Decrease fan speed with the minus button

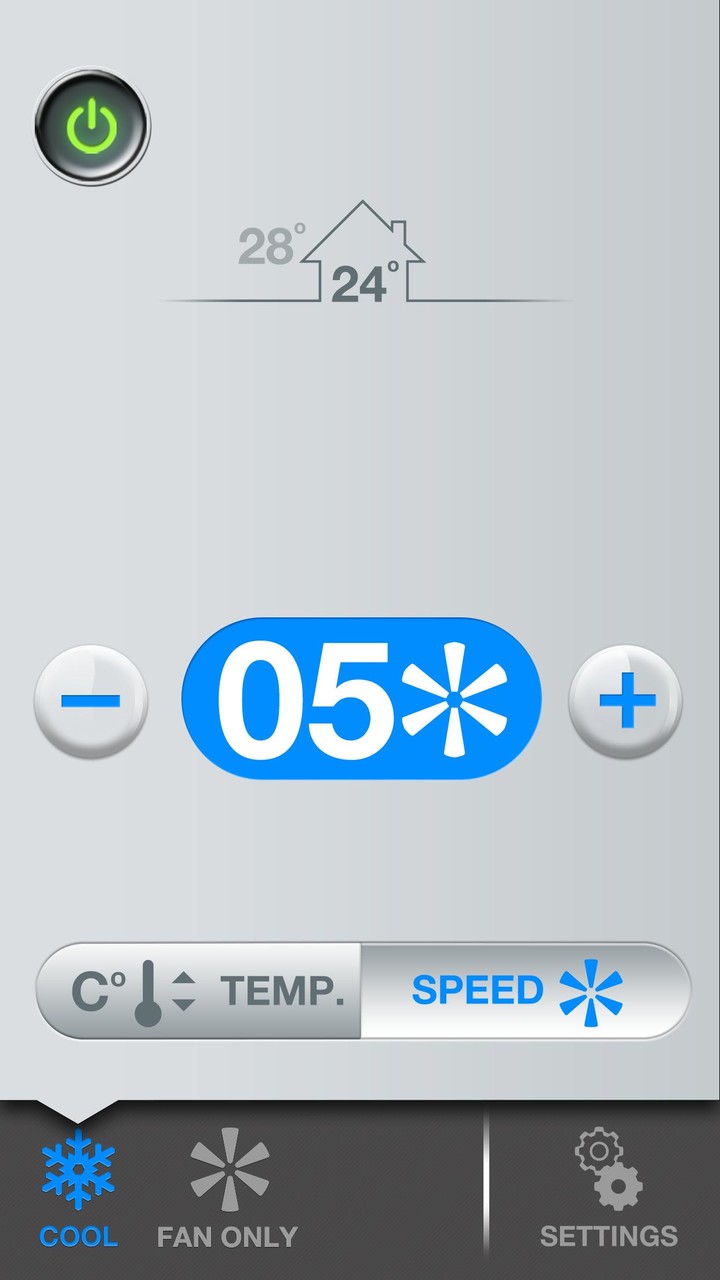coord(91,700)
